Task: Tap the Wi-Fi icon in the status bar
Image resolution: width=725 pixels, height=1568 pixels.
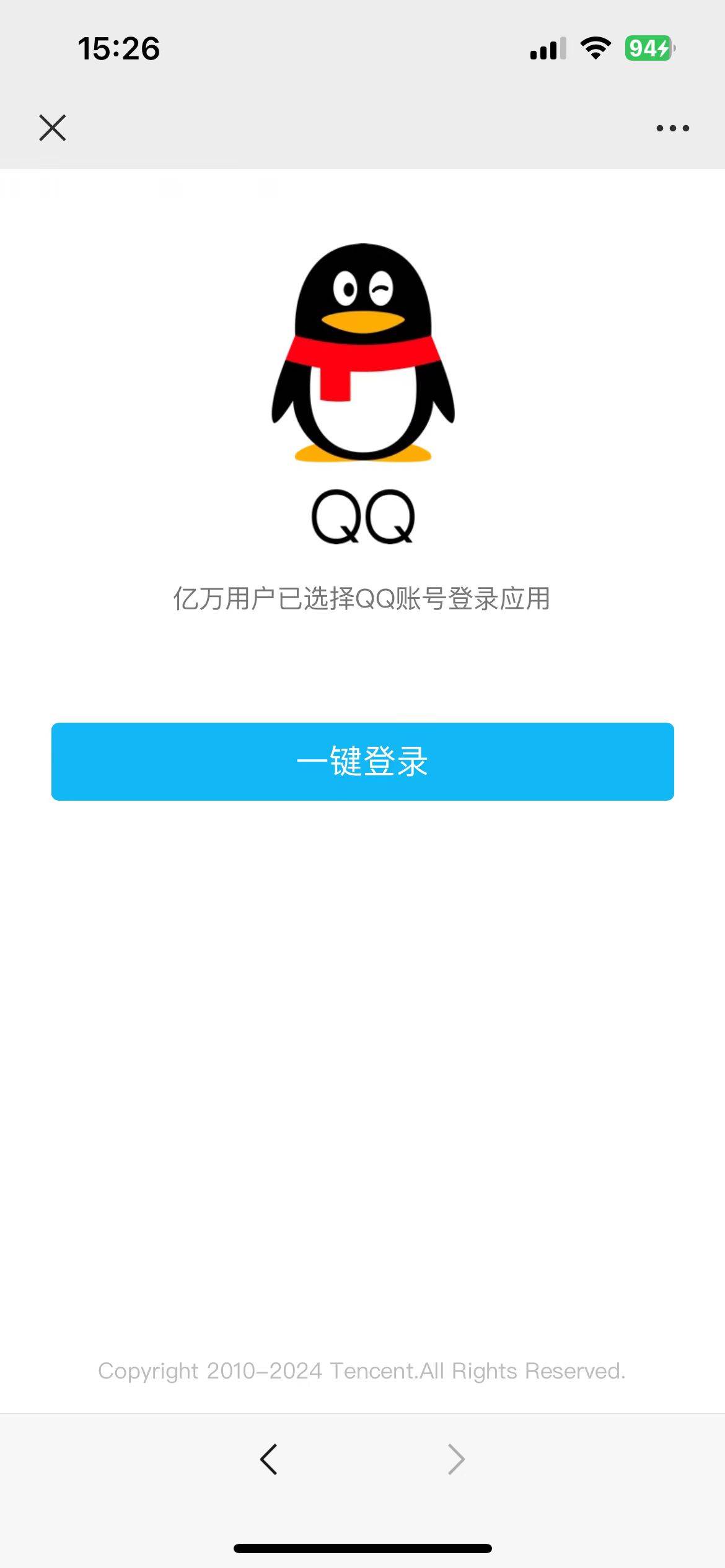Action: [x=594, y=46]
